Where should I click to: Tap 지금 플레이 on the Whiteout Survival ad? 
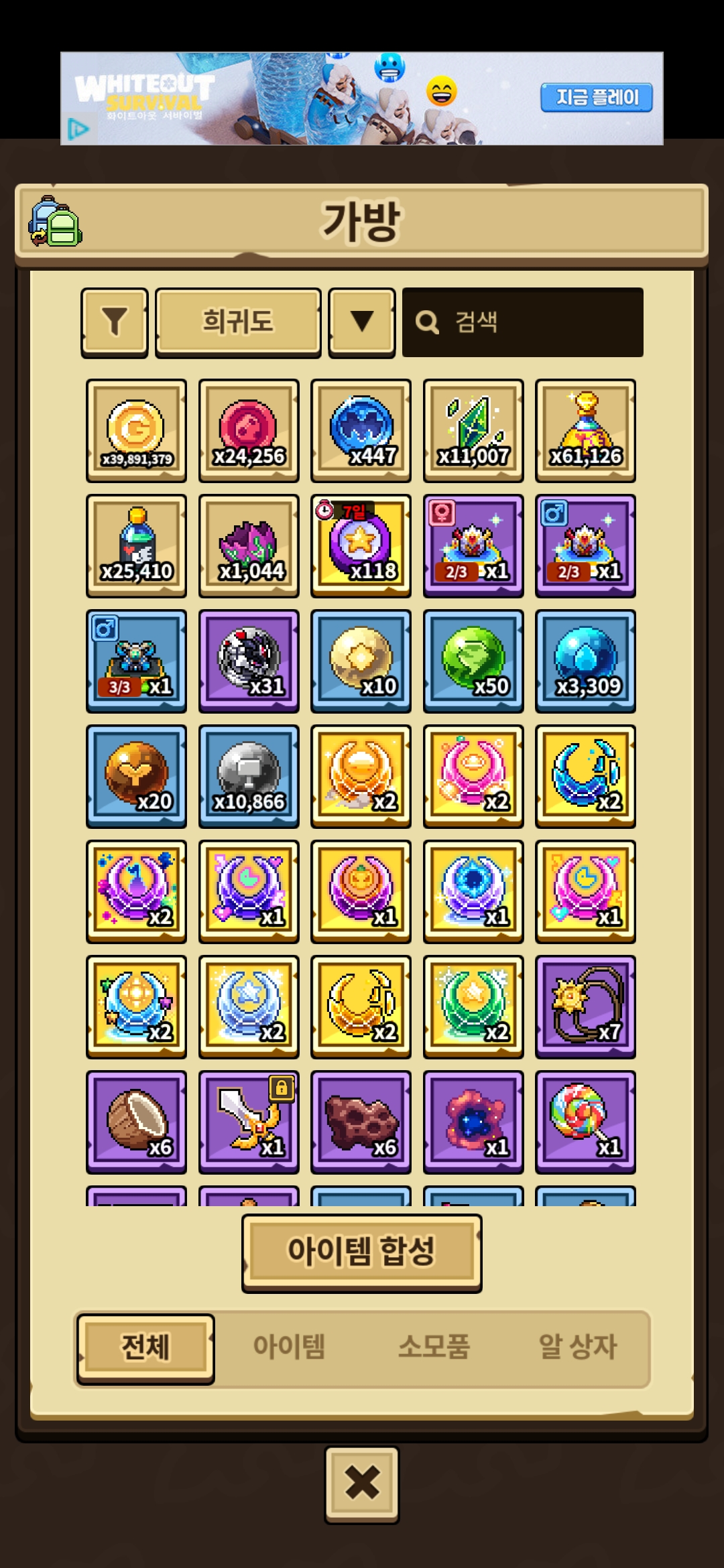597,98
